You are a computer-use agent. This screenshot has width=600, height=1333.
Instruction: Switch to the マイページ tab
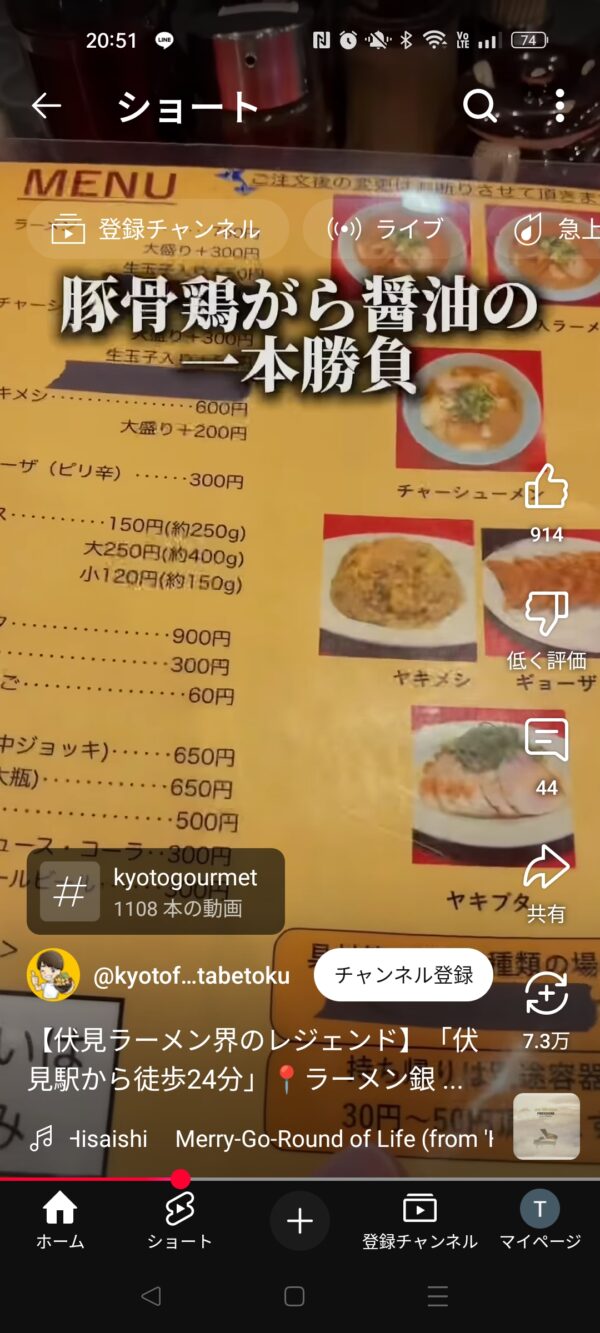click(540, 1222)
